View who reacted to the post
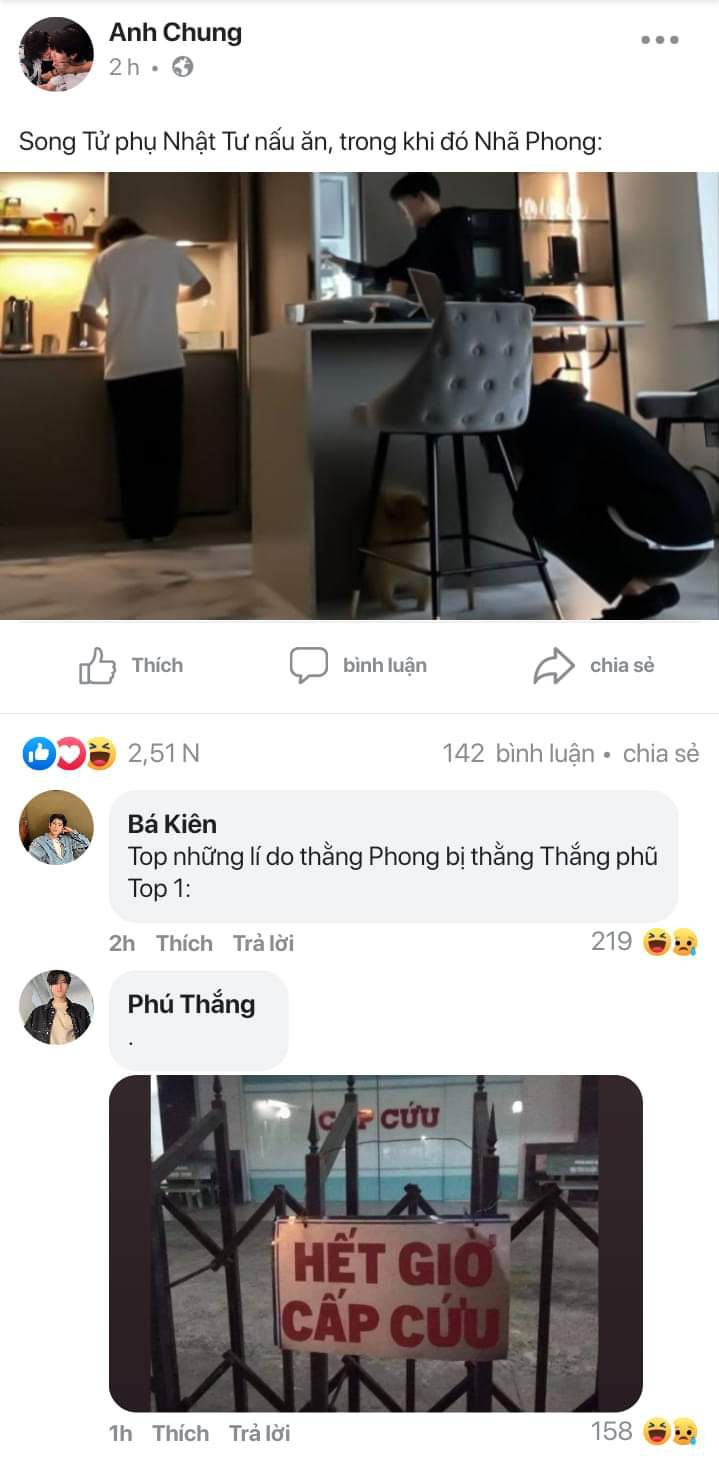The image size is (719, 1458). click(111, 753)
